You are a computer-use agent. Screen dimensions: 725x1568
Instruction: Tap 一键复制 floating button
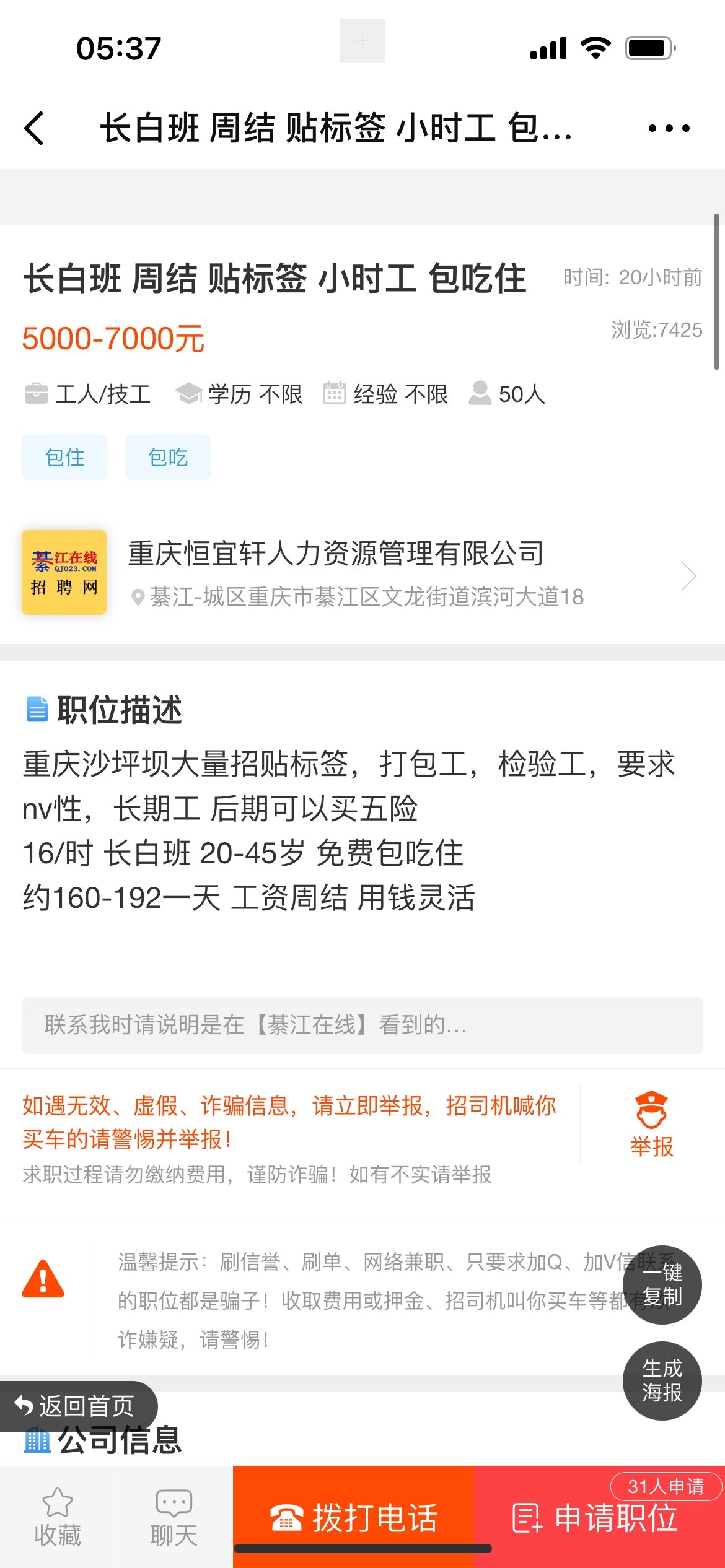click(662, 1284)
